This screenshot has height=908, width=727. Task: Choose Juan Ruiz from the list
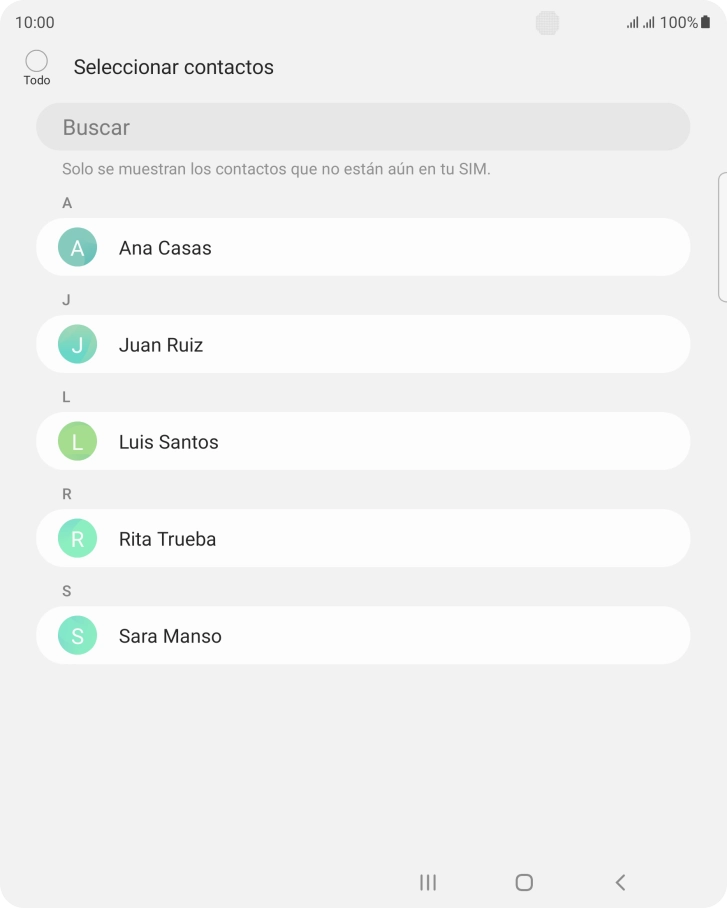point(363,345)
